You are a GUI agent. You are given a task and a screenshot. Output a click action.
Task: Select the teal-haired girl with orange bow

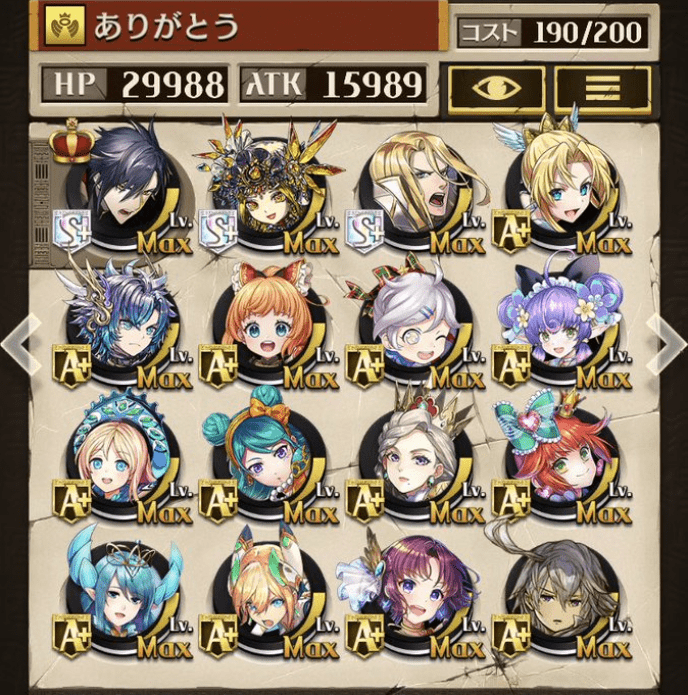coord(267,457)
